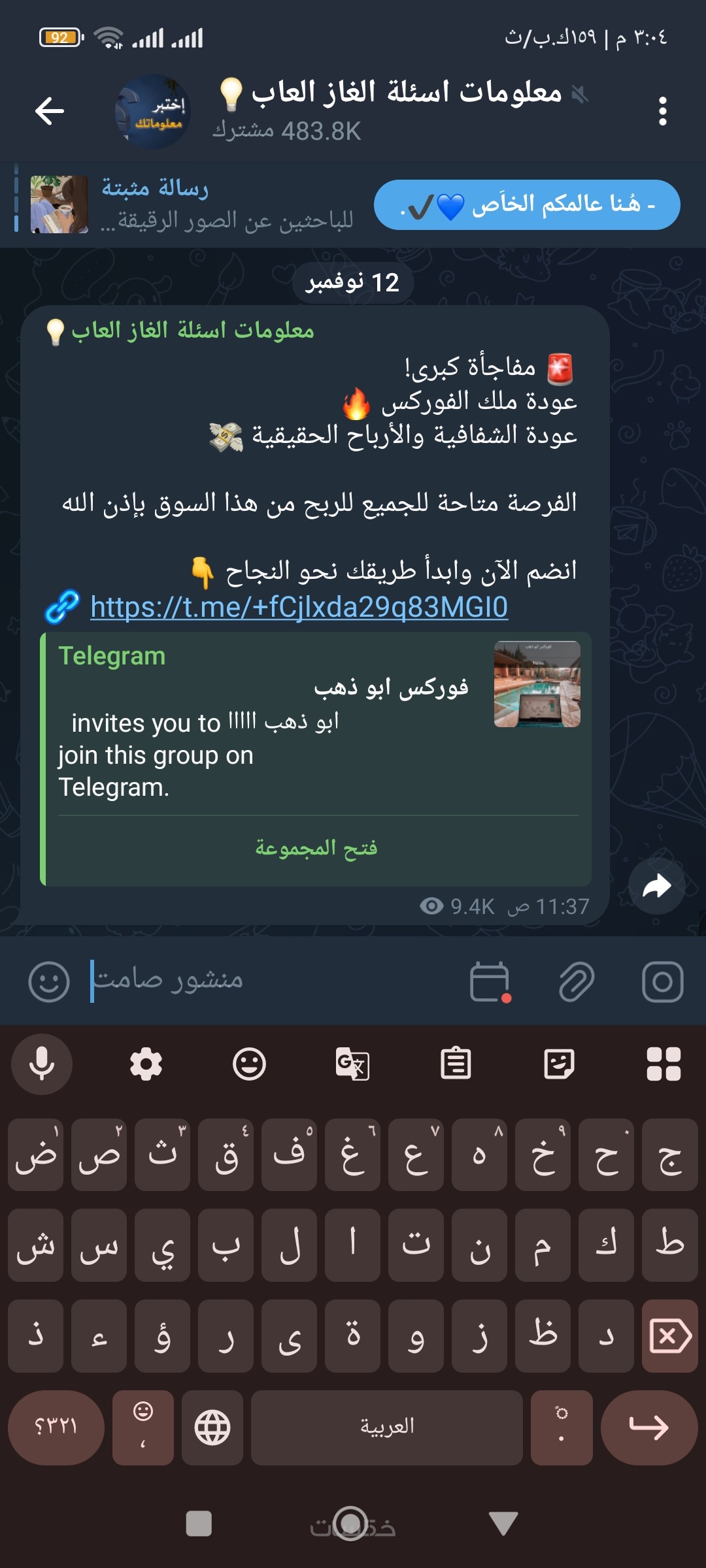Open the t.me invite link in the post
Screen dimensions: 706x1568
(299, 607)
